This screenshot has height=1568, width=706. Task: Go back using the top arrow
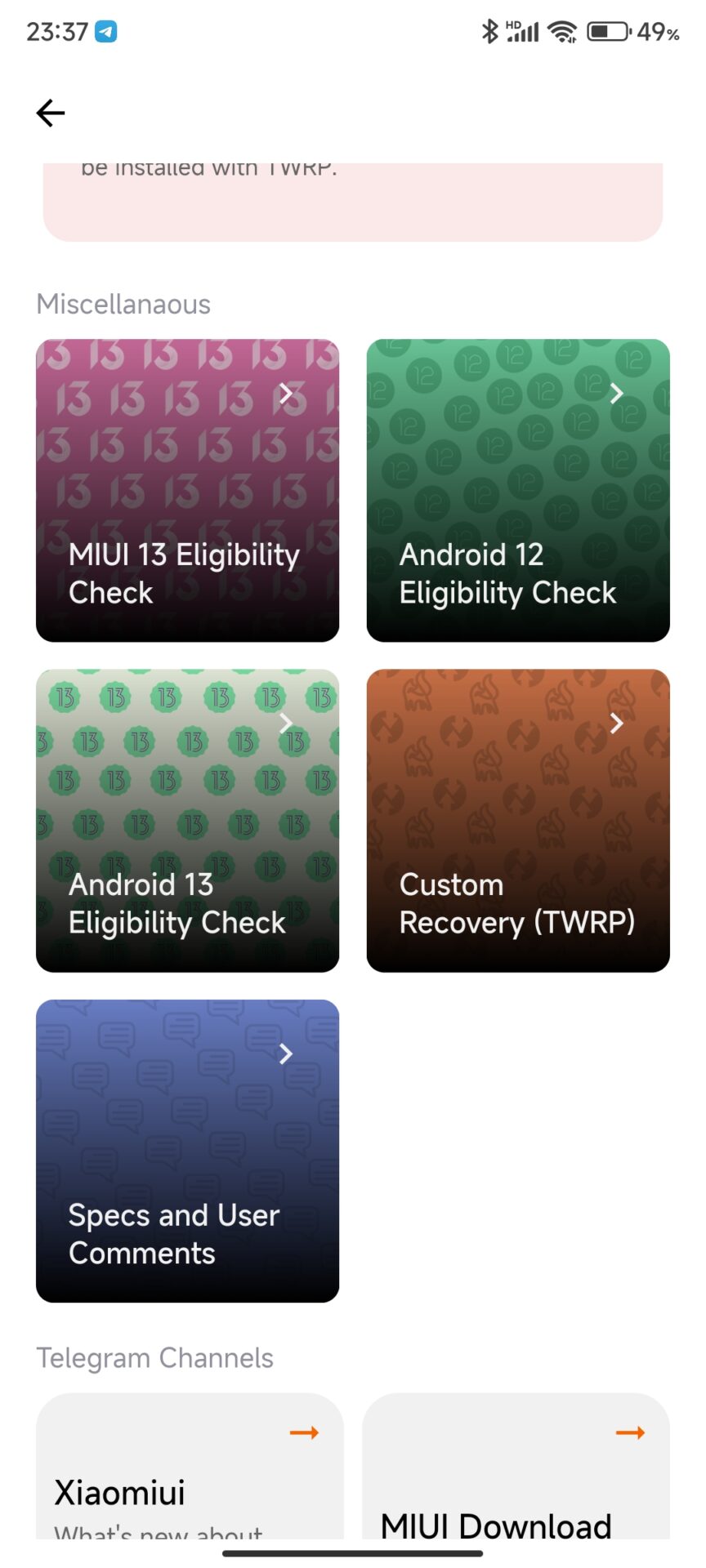pyautogui.click(x=51, y=113)
